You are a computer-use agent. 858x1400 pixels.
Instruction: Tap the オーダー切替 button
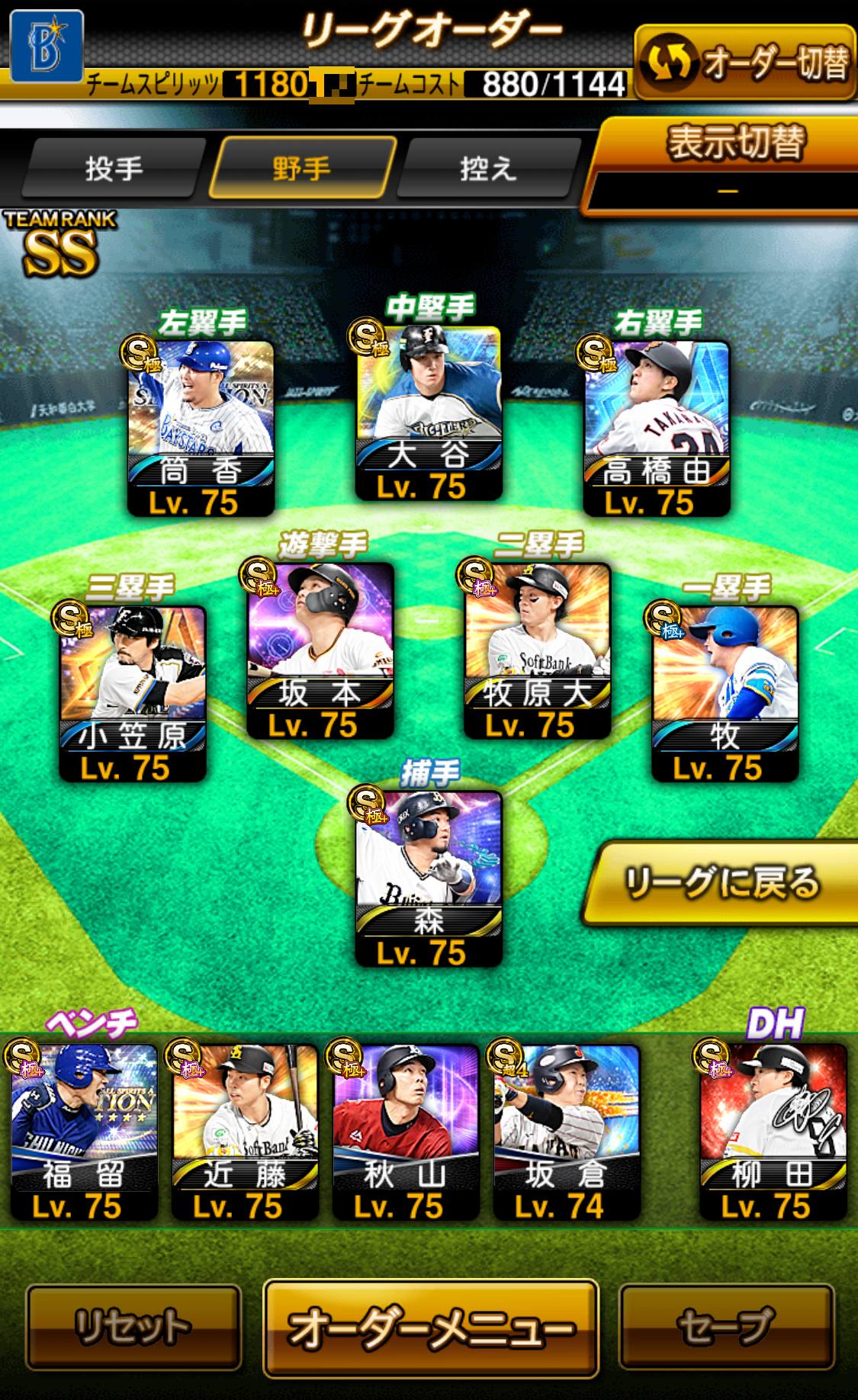[x=744, y=63]
